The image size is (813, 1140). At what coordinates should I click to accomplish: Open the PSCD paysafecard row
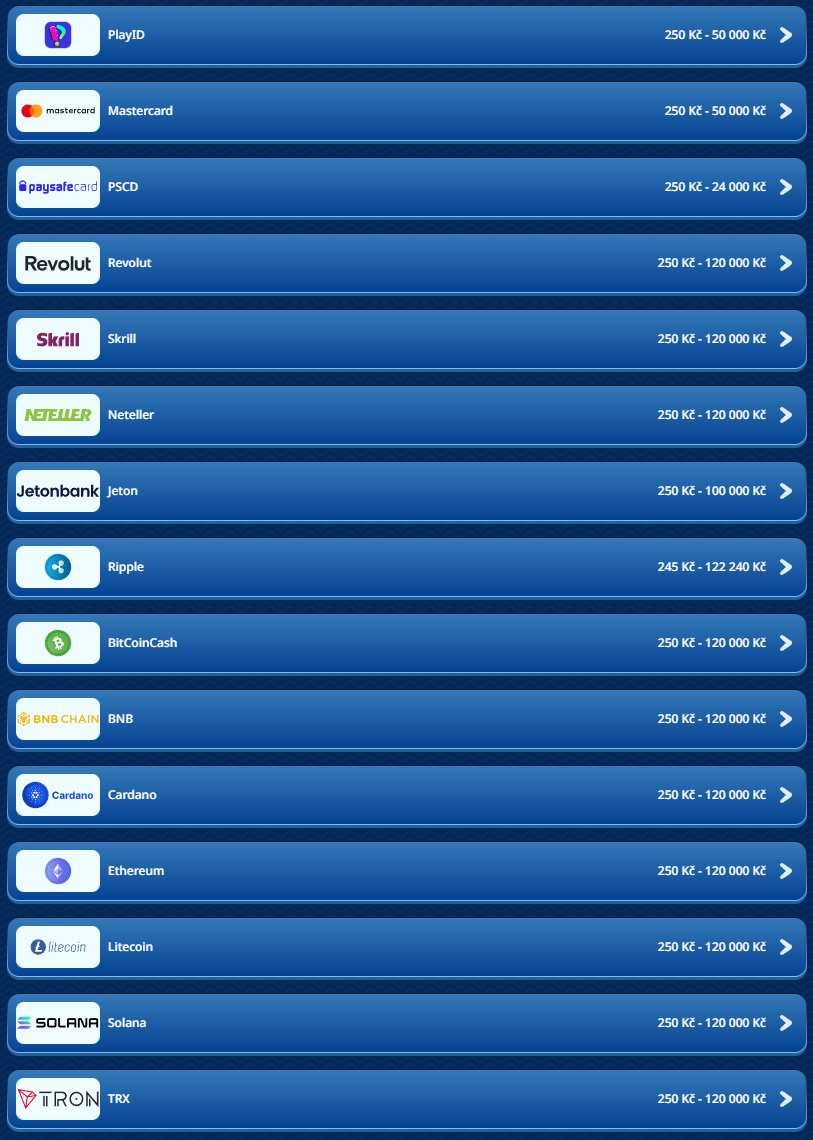pyautogui.click(x=406, y=187)
